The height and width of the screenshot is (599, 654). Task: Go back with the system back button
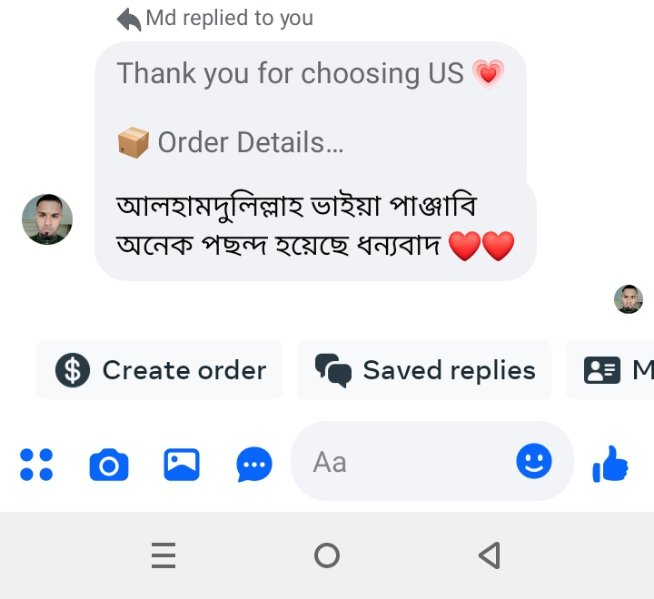pos(490,555)
